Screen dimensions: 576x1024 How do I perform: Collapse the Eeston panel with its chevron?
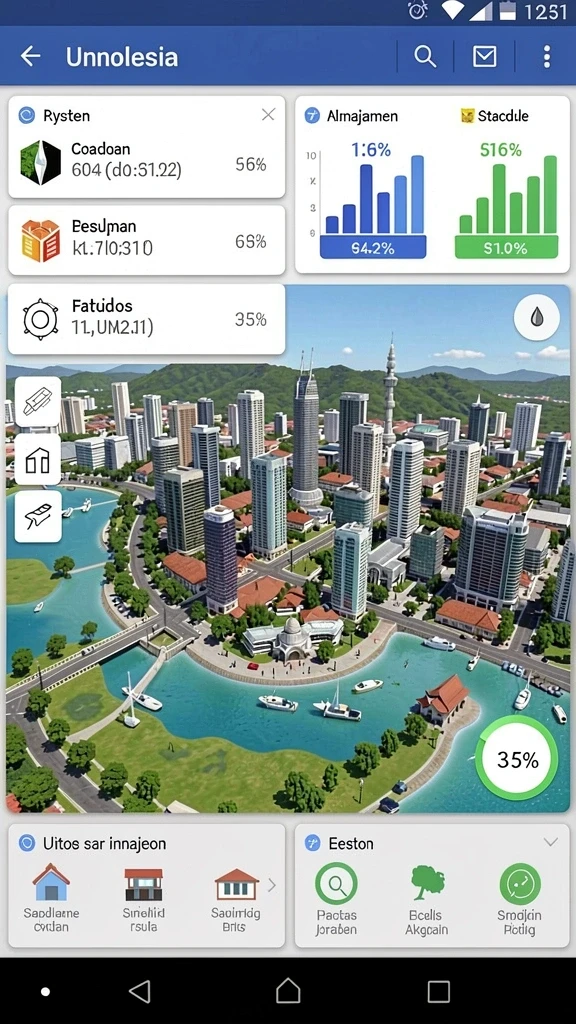(551, 842)
